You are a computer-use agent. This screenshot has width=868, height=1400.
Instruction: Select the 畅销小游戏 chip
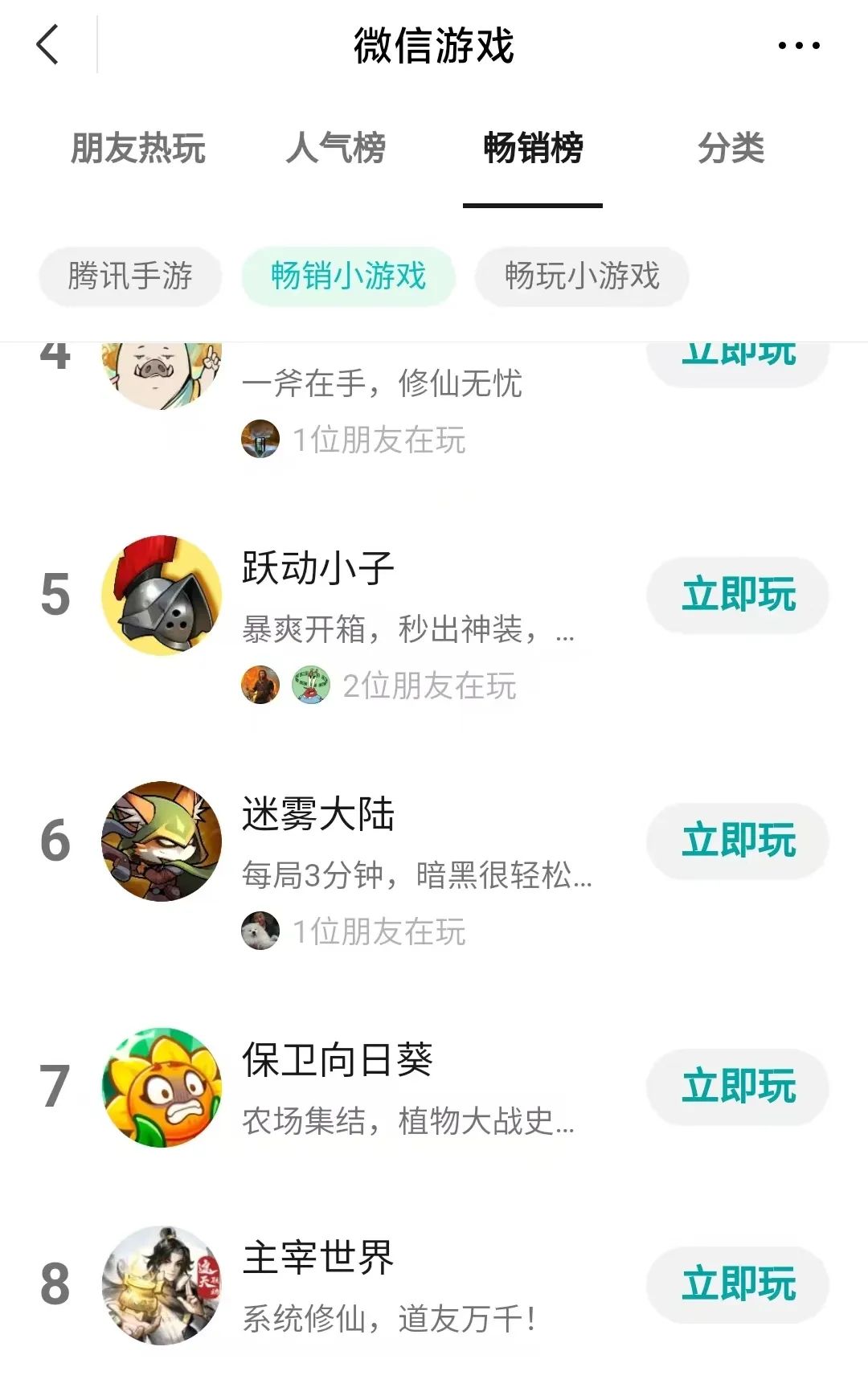click(348, 276)
